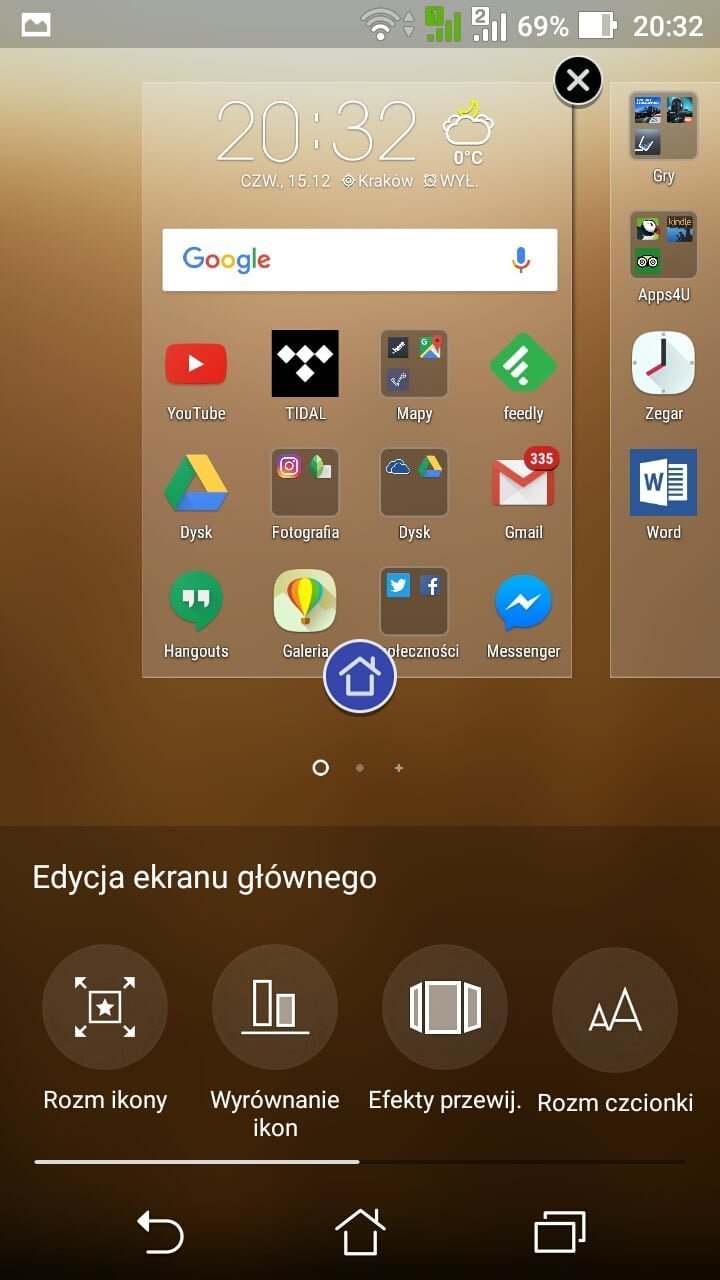This screenshot has height=1280, width=720.
Task: Open Rozm czcionki option
Action: click(x=615, y=1010)
